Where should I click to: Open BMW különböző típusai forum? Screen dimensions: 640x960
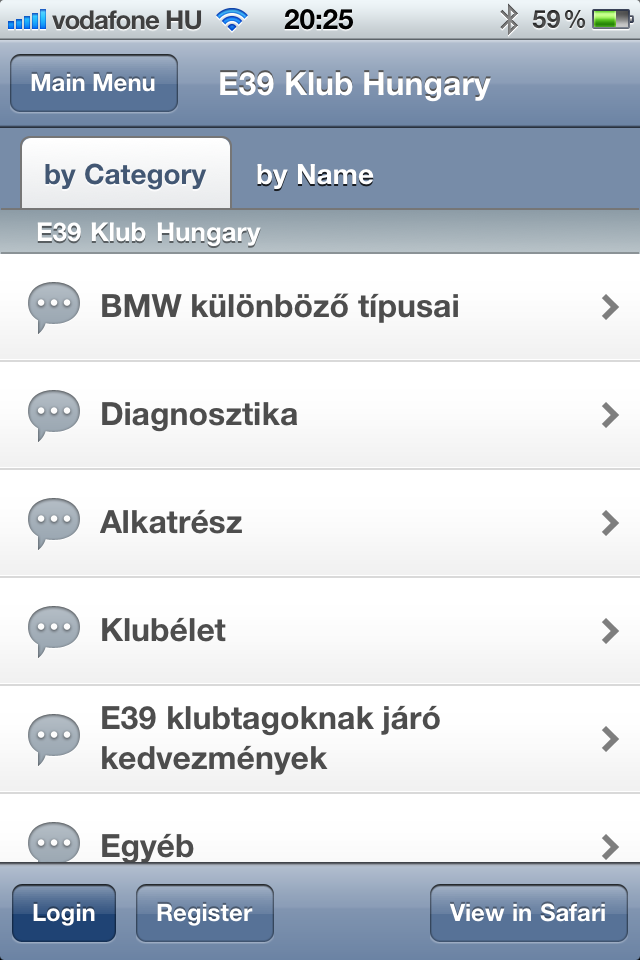click(x=320, y=307)
